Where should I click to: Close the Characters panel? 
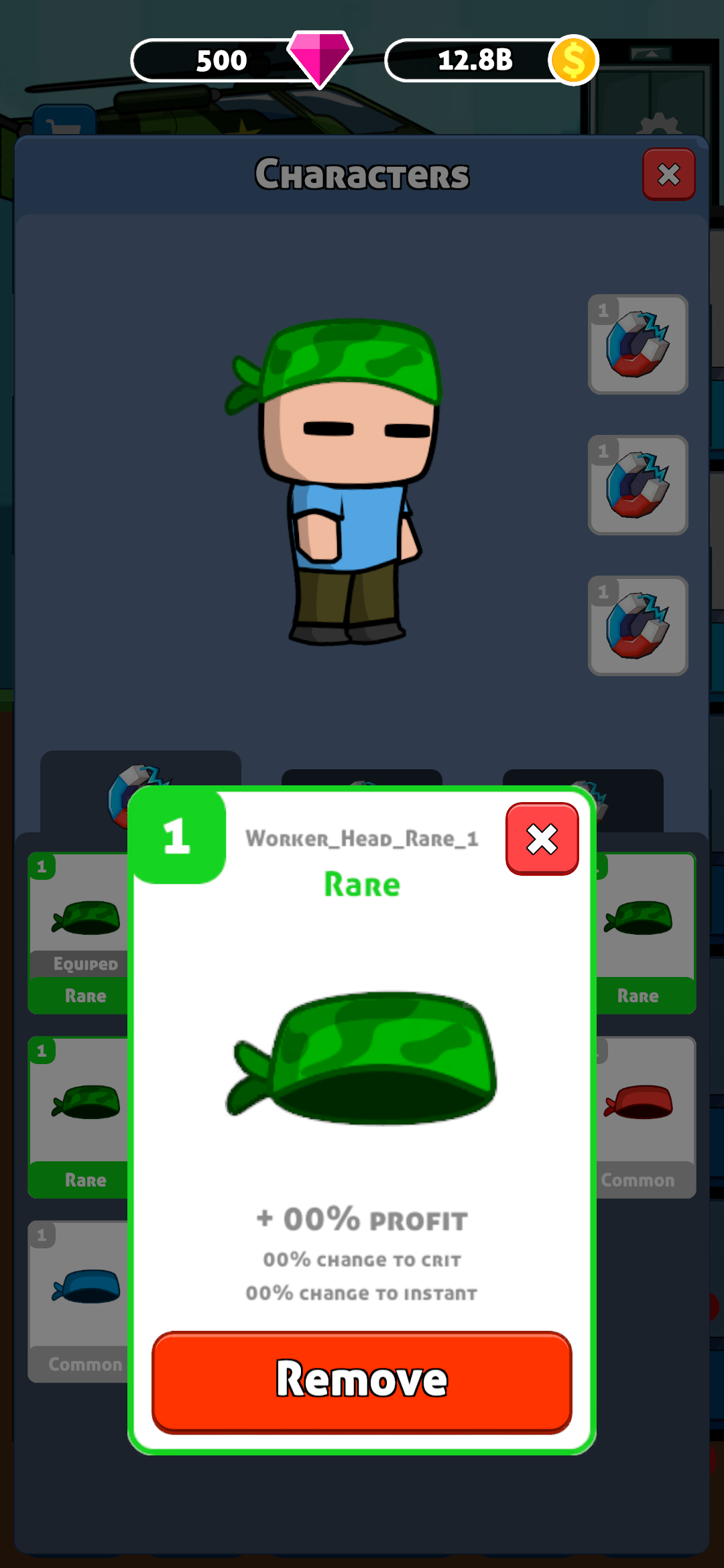coord(668,174)
